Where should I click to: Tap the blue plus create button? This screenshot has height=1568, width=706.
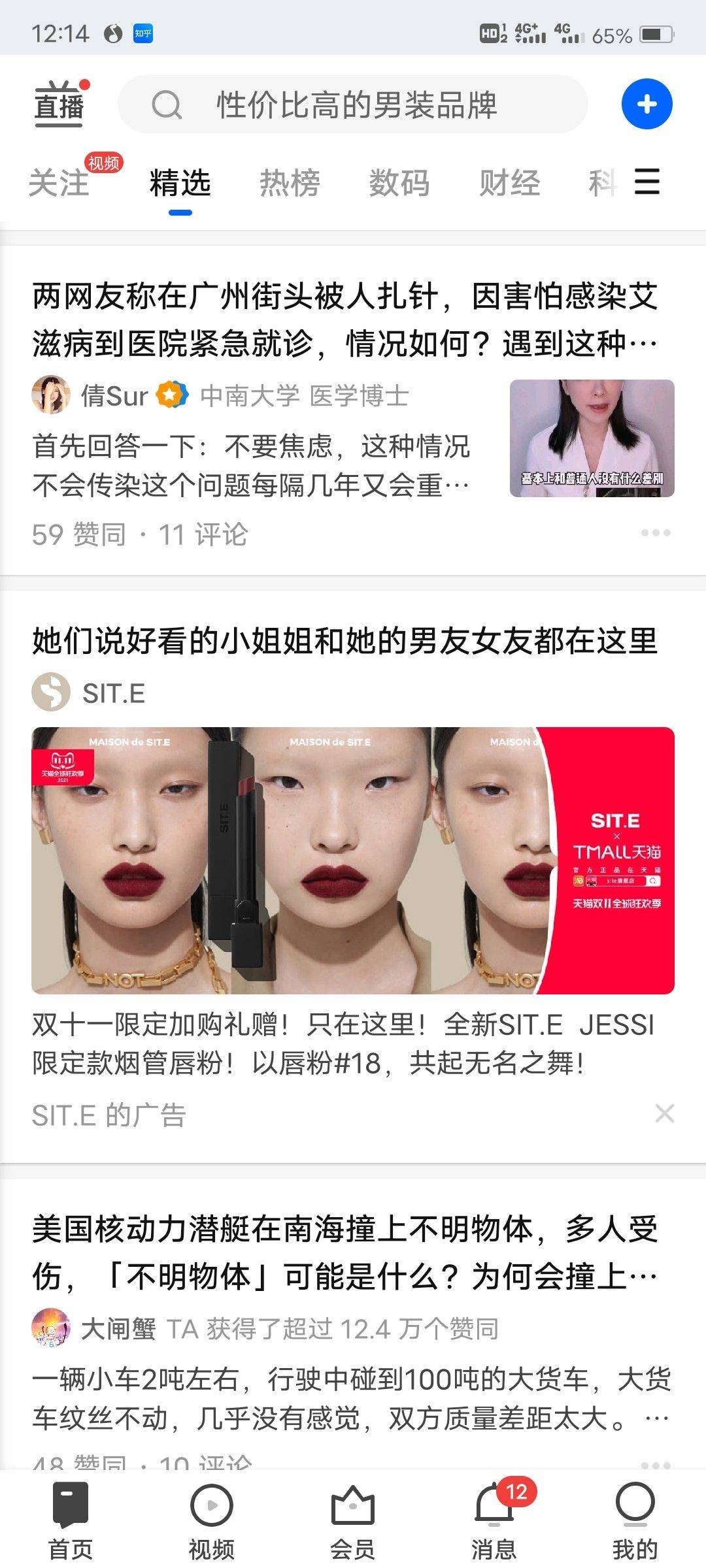[647, 105]
